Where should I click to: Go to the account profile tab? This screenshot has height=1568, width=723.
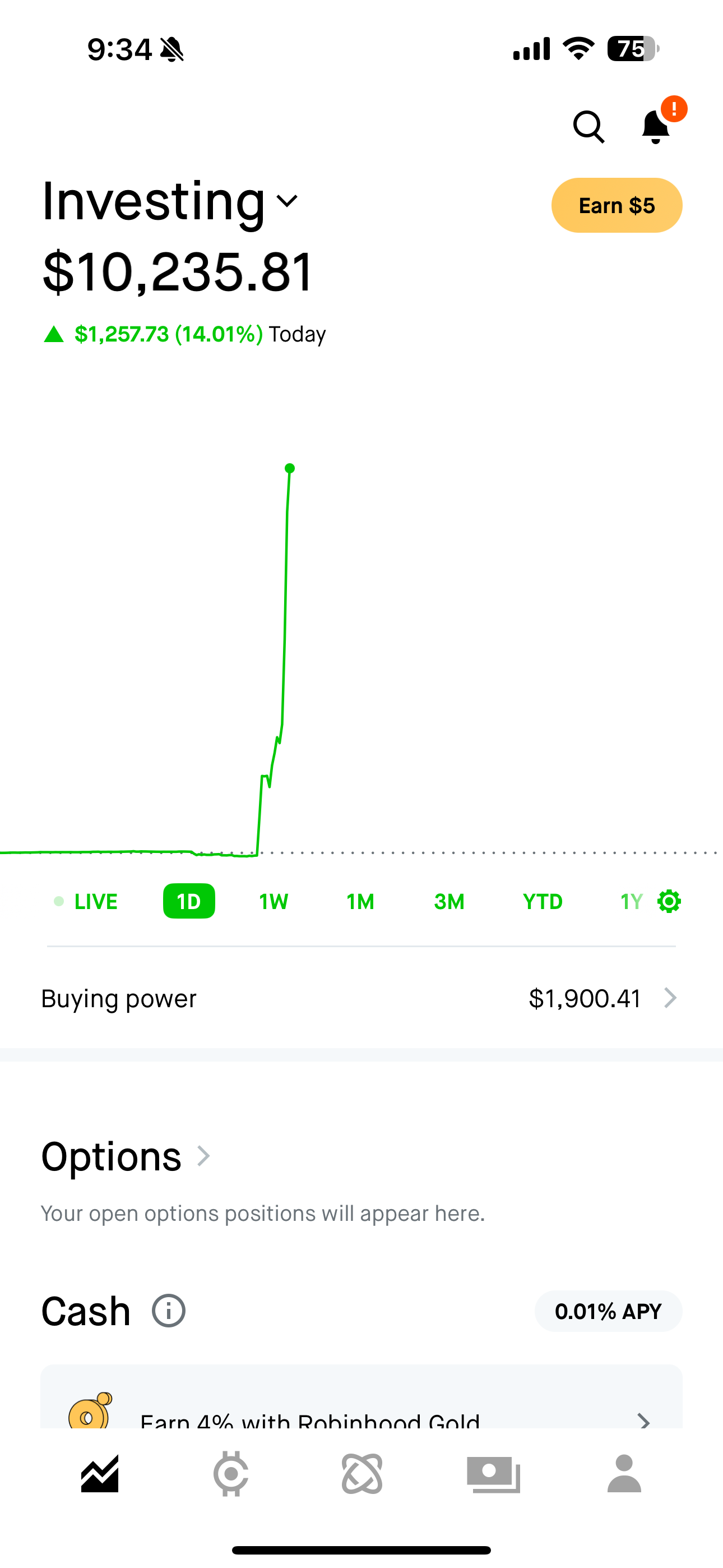point(624,1474)
